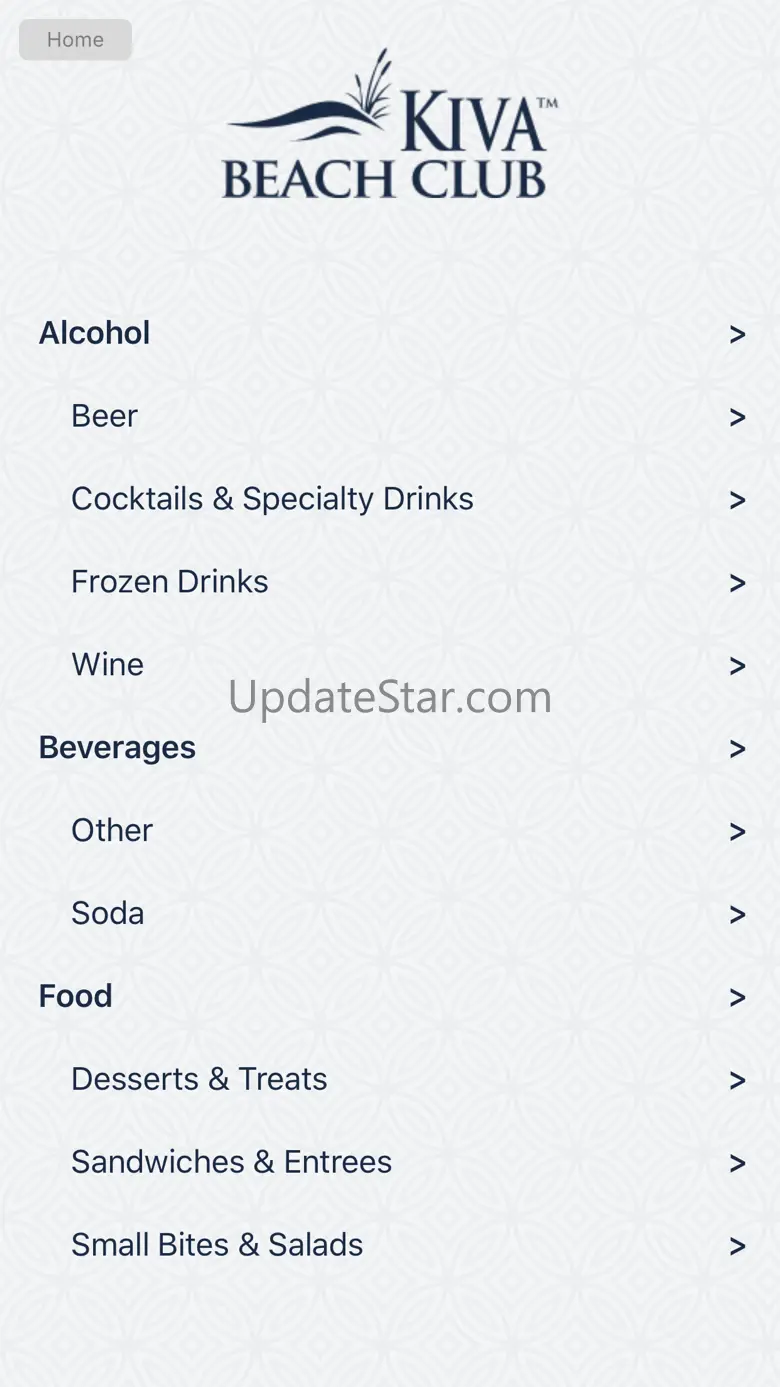Open the Beer menu
This screenshot has height=1387, width=780.
390,416
